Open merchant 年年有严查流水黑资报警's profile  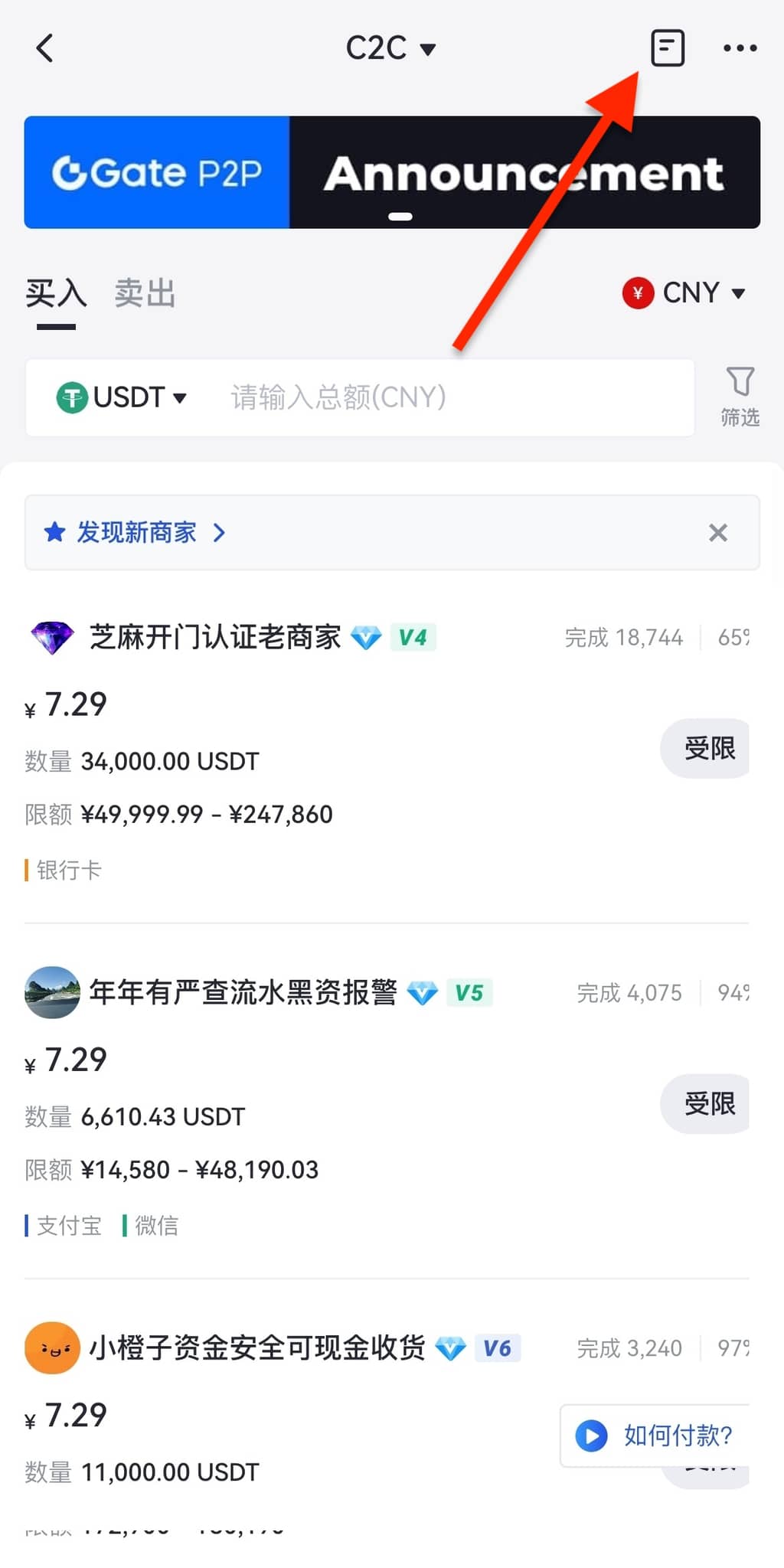pyautogui.click(x=243, y=992)
